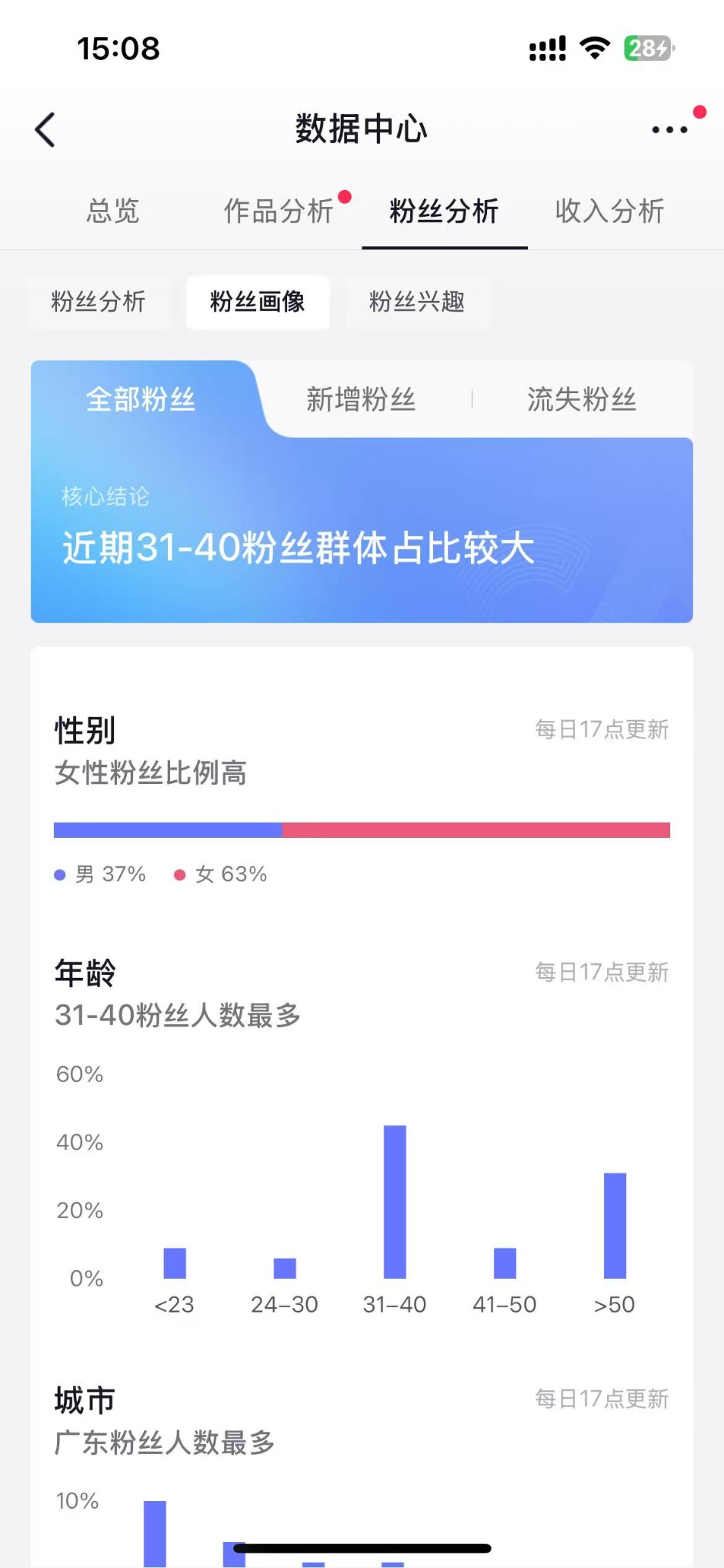724x1568 pixels.
Task: Go back from 数据中心 page
Action: click(x=45, y=129)
